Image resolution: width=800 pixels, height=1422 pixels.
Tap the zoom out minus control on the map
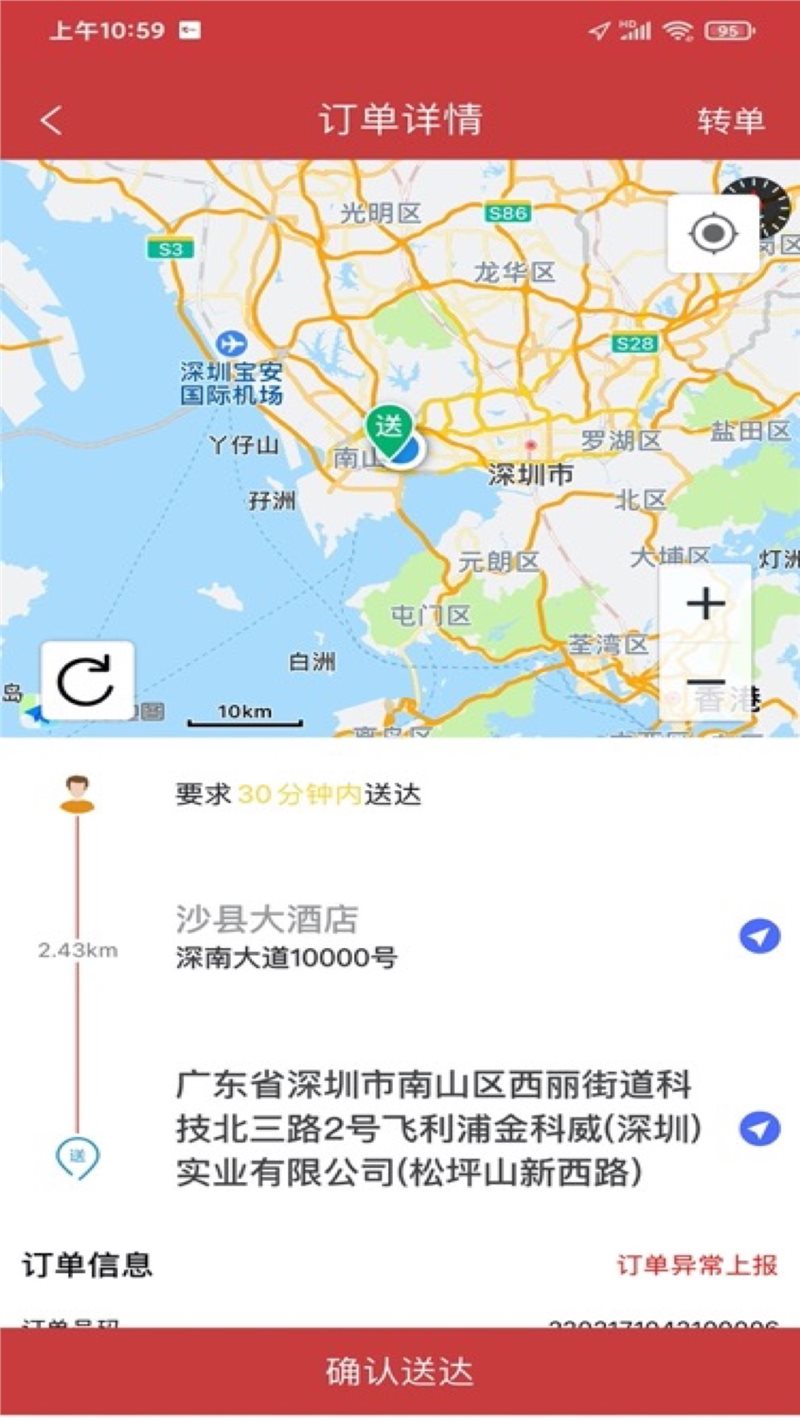pyautogui.click(x=707, y=681)
